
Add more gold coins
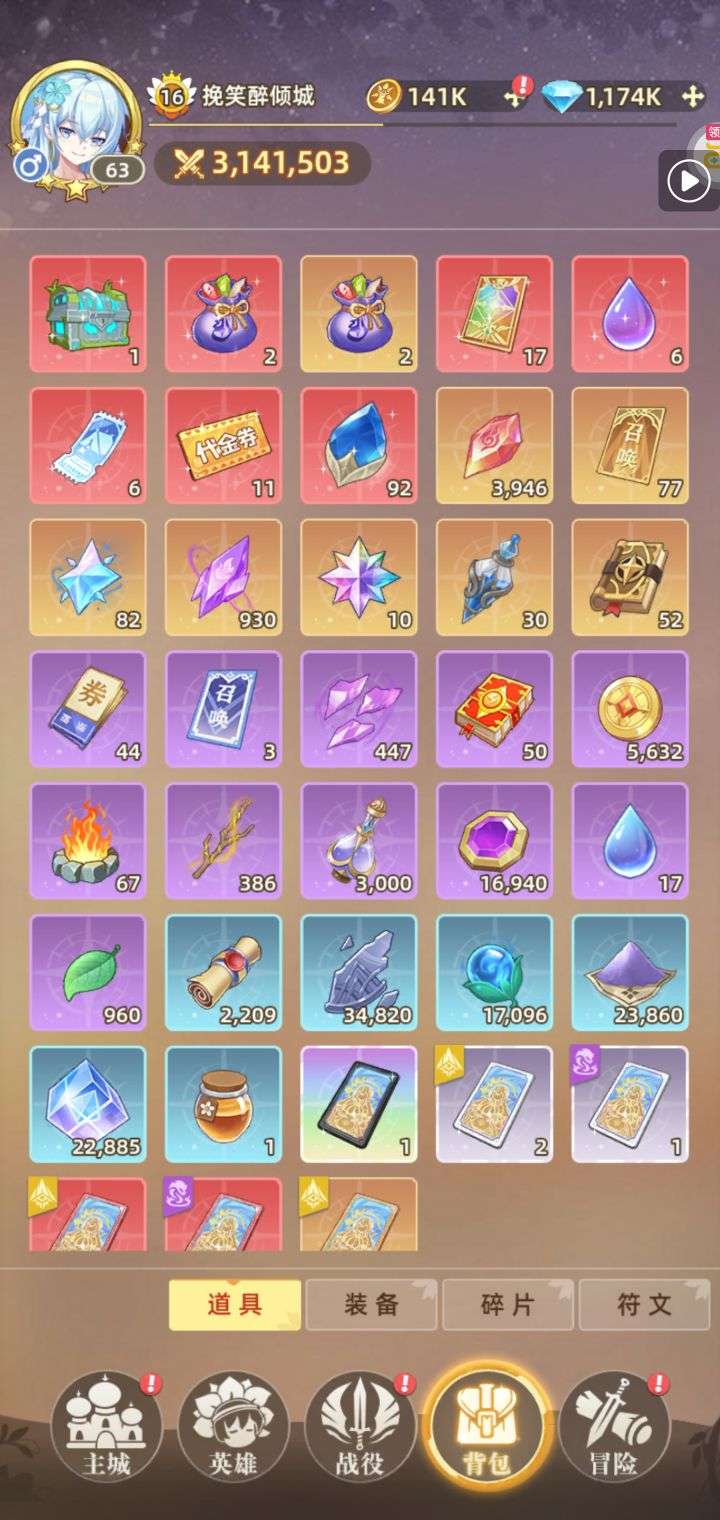pyautogui.click(x=514, y=96)
